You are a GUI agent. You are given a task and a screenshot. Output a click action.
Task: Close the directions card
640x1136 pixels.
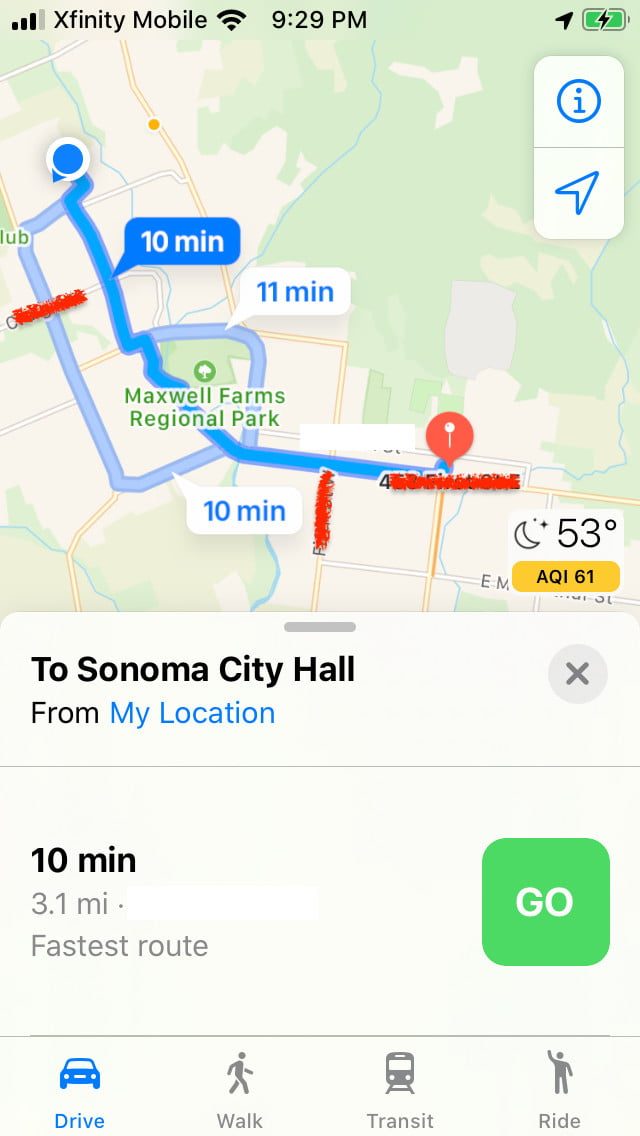click(577, 674)
